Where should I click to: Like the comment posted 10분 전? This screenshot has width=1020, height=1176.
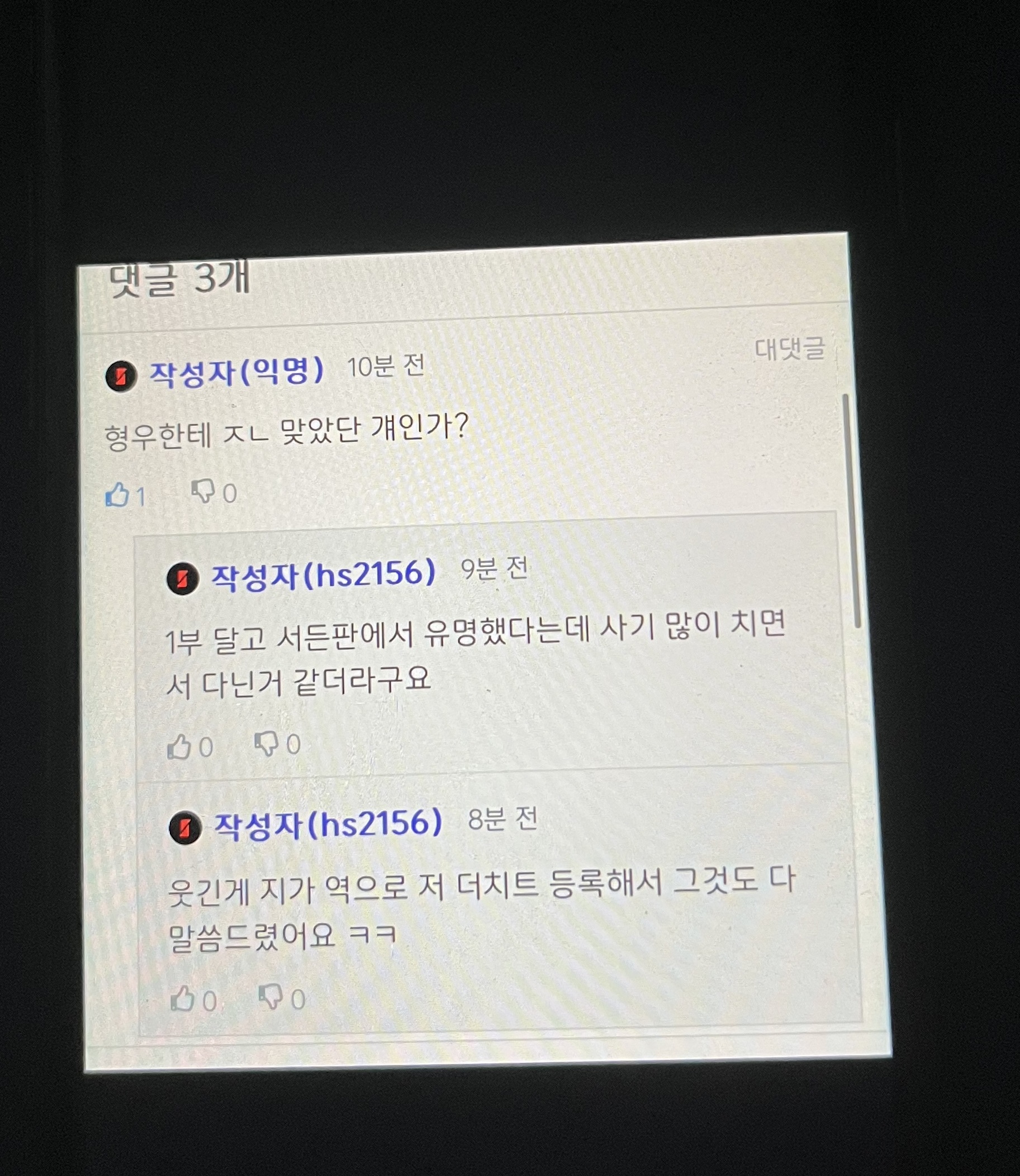117,494
